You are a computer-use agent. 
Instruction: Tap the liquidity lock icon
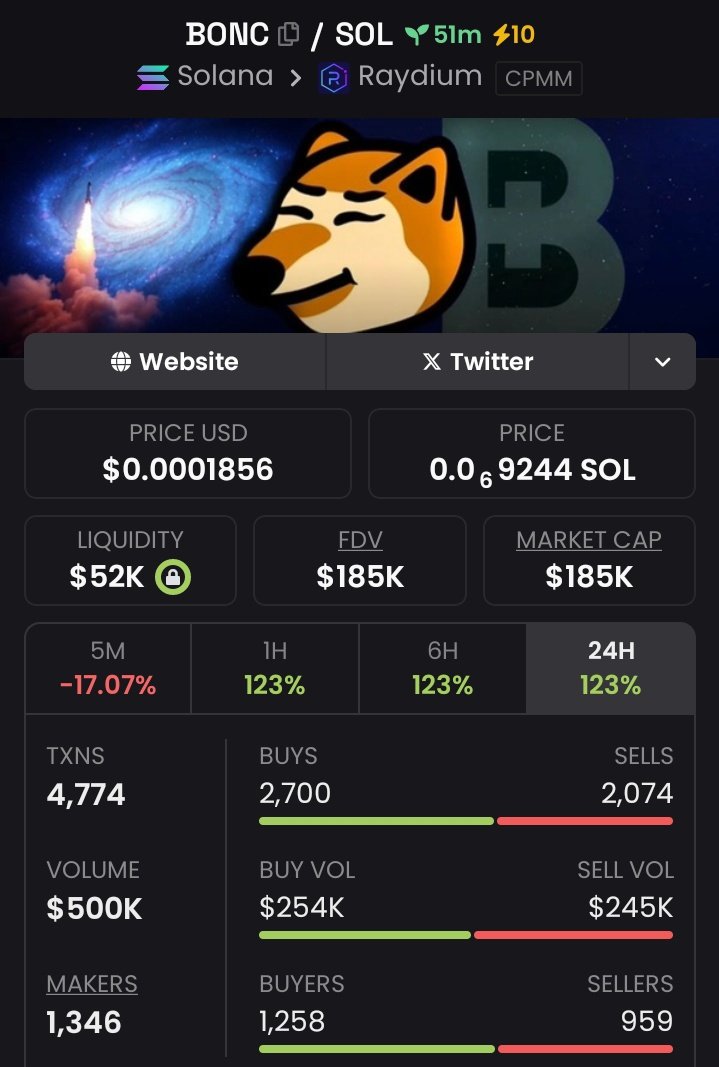(x=174, y=577)
